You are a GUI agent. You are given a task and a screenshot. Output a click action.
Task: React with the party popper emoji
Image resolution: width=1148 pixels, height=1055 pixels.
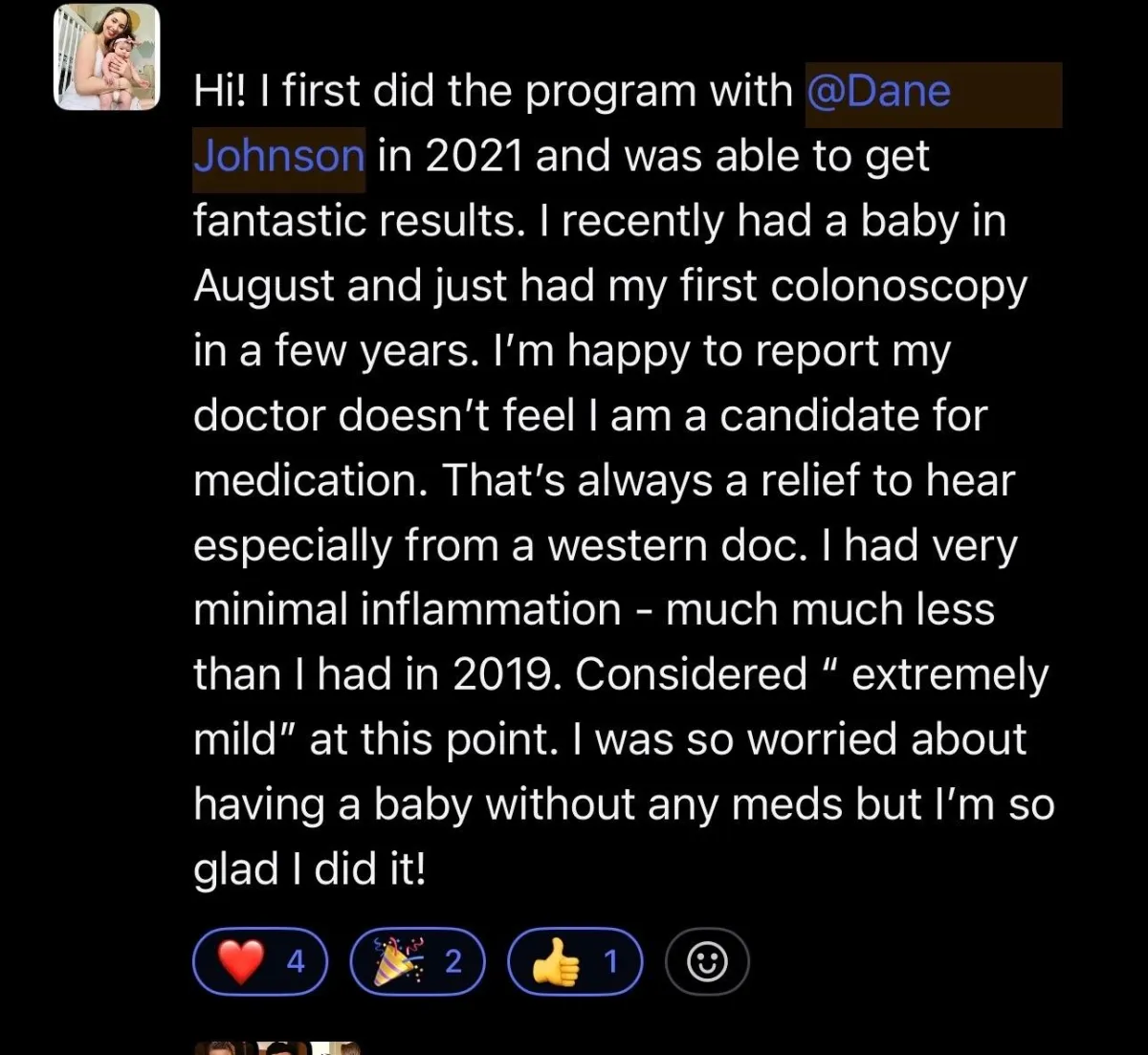(x=418, y=961)
